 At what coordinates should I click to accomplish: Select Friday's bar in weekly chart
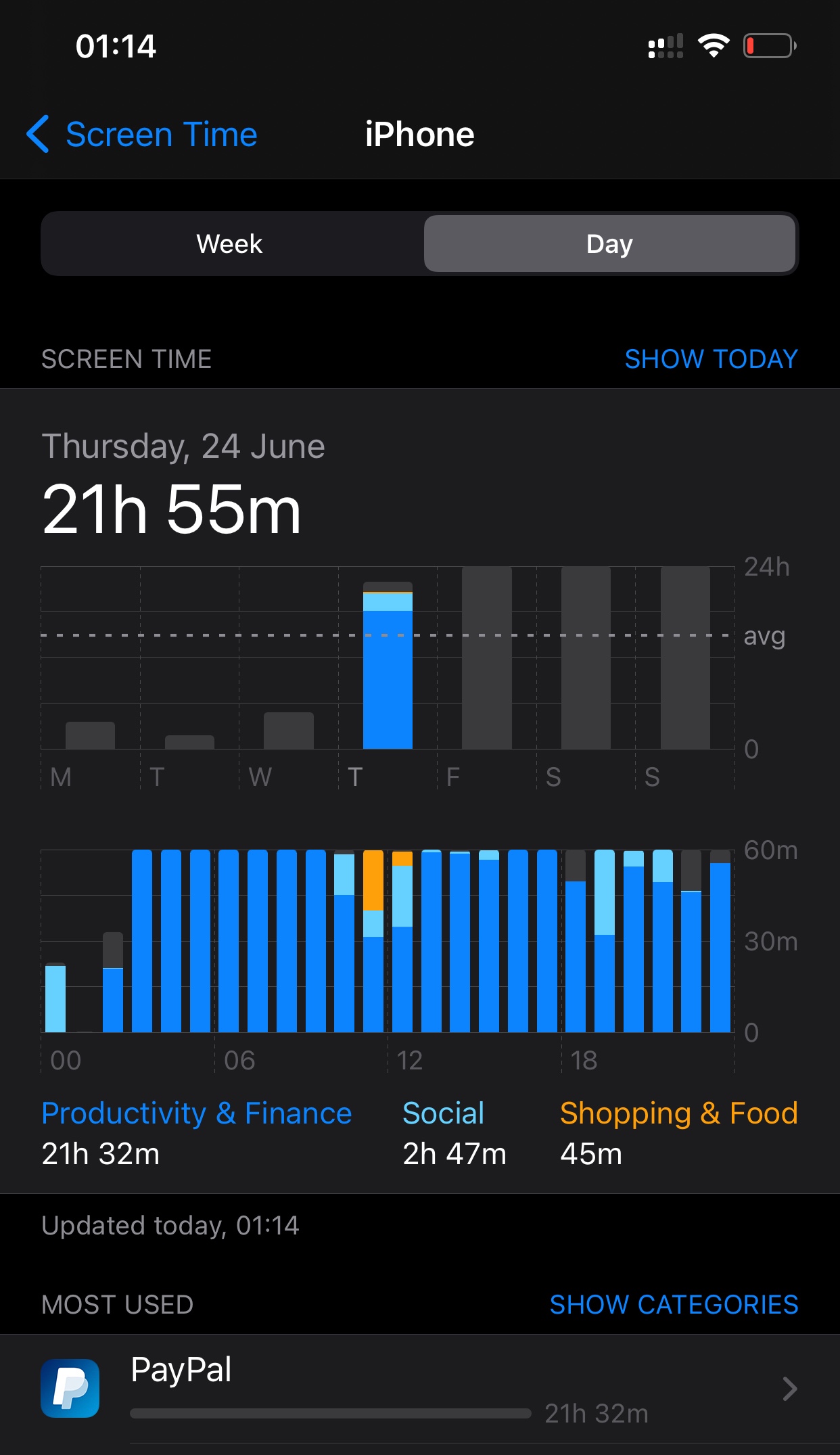[x=487, y=658]
